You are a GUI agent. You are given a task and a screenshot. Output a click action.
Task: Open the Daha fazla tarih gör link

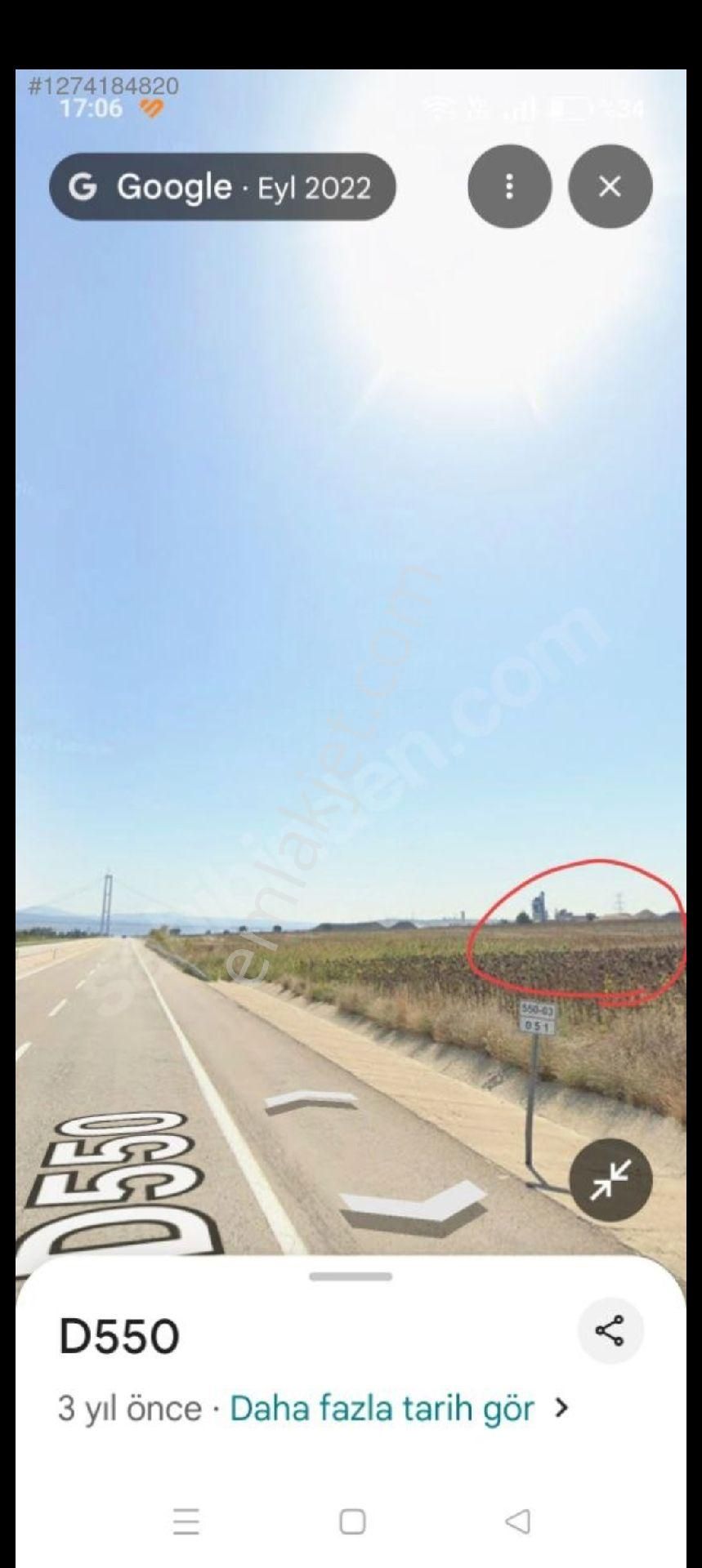382,1409
